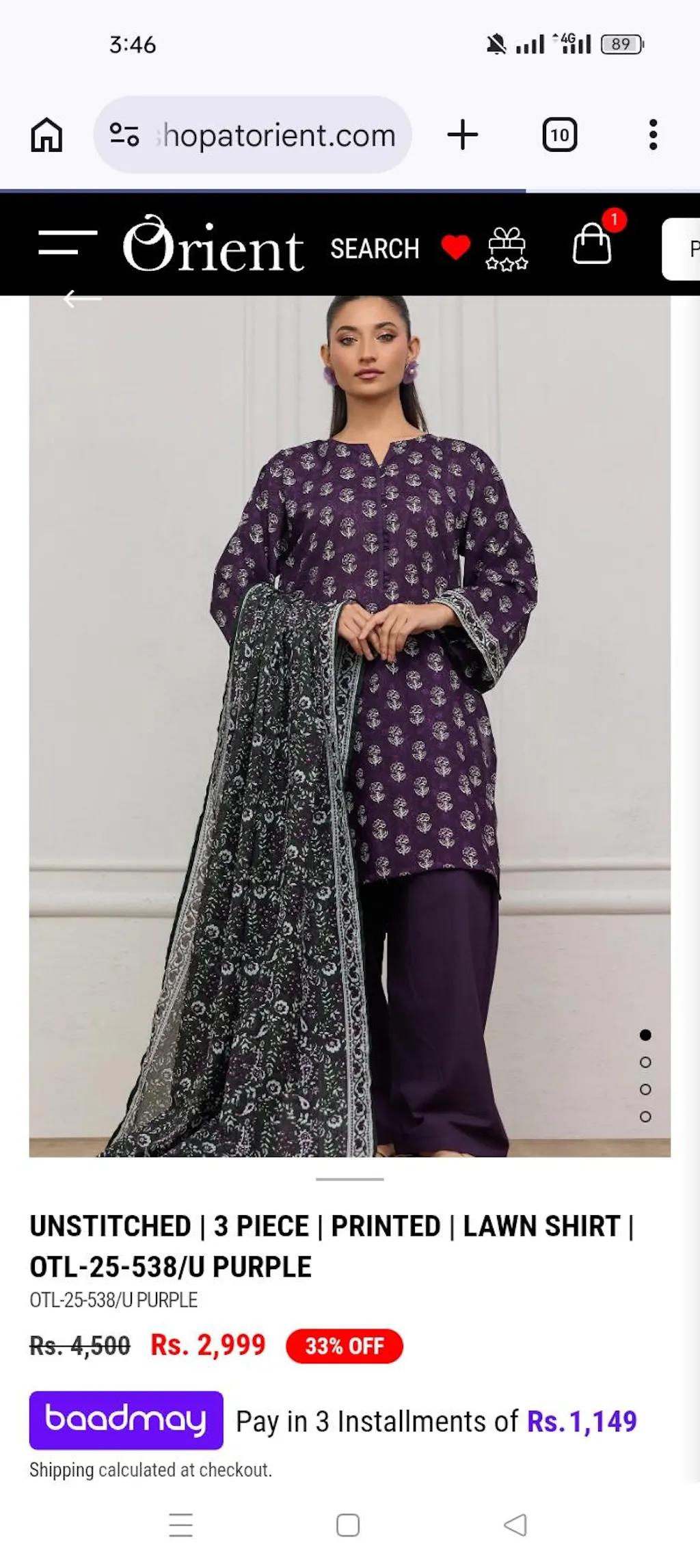Open recent apps from navigation bar
The image size is (700, 1568).
click(x=180, y=1525)
